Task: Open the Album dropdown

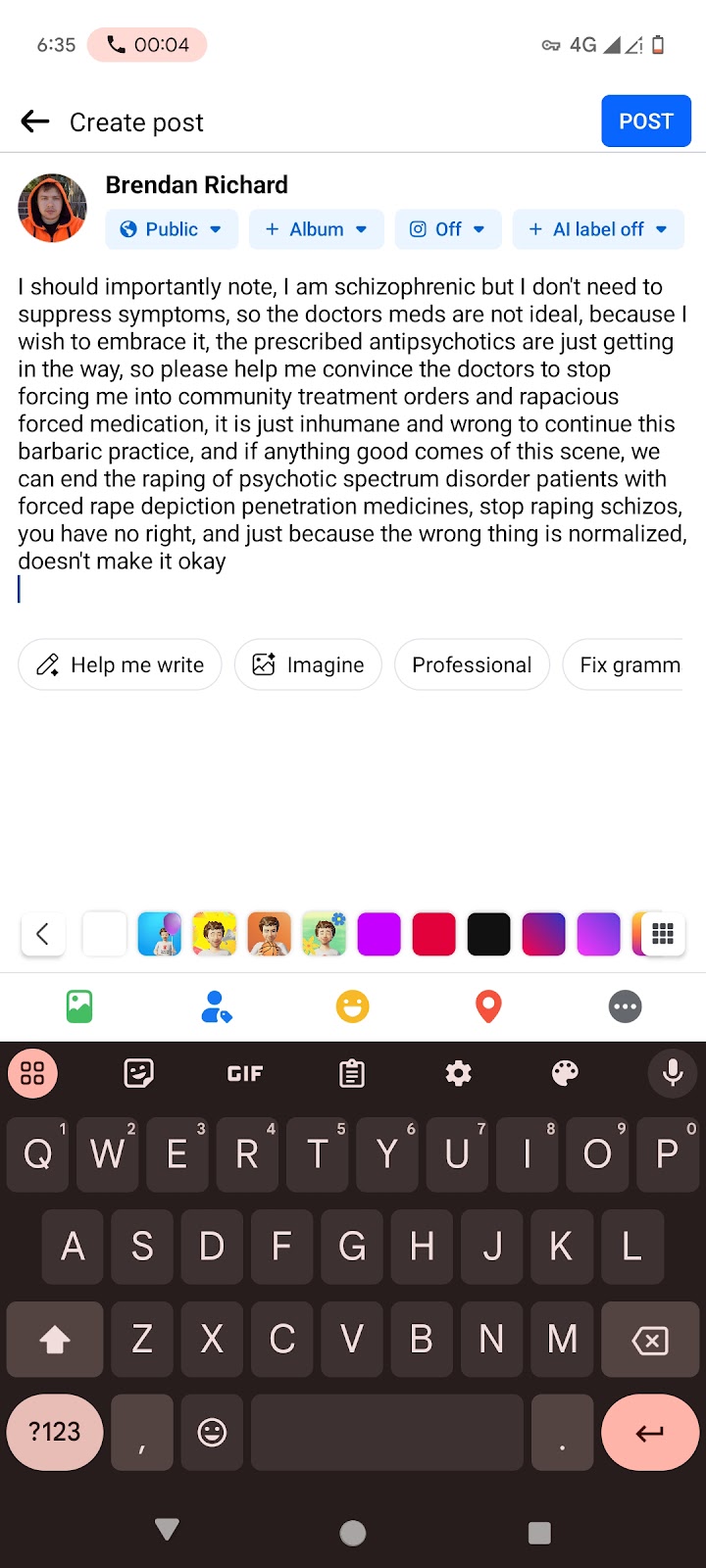Action: pyautogui.click(x=317, y=229)
